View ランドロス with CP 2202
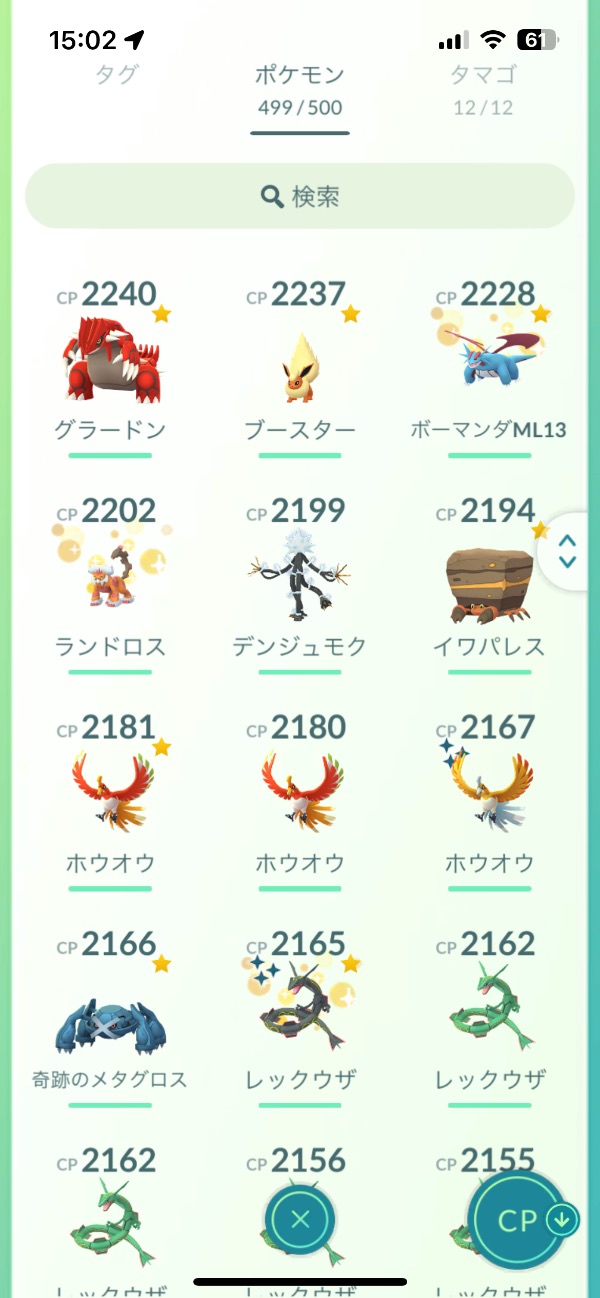Viewport: 600px width, 1298px height. pos(110,580)
